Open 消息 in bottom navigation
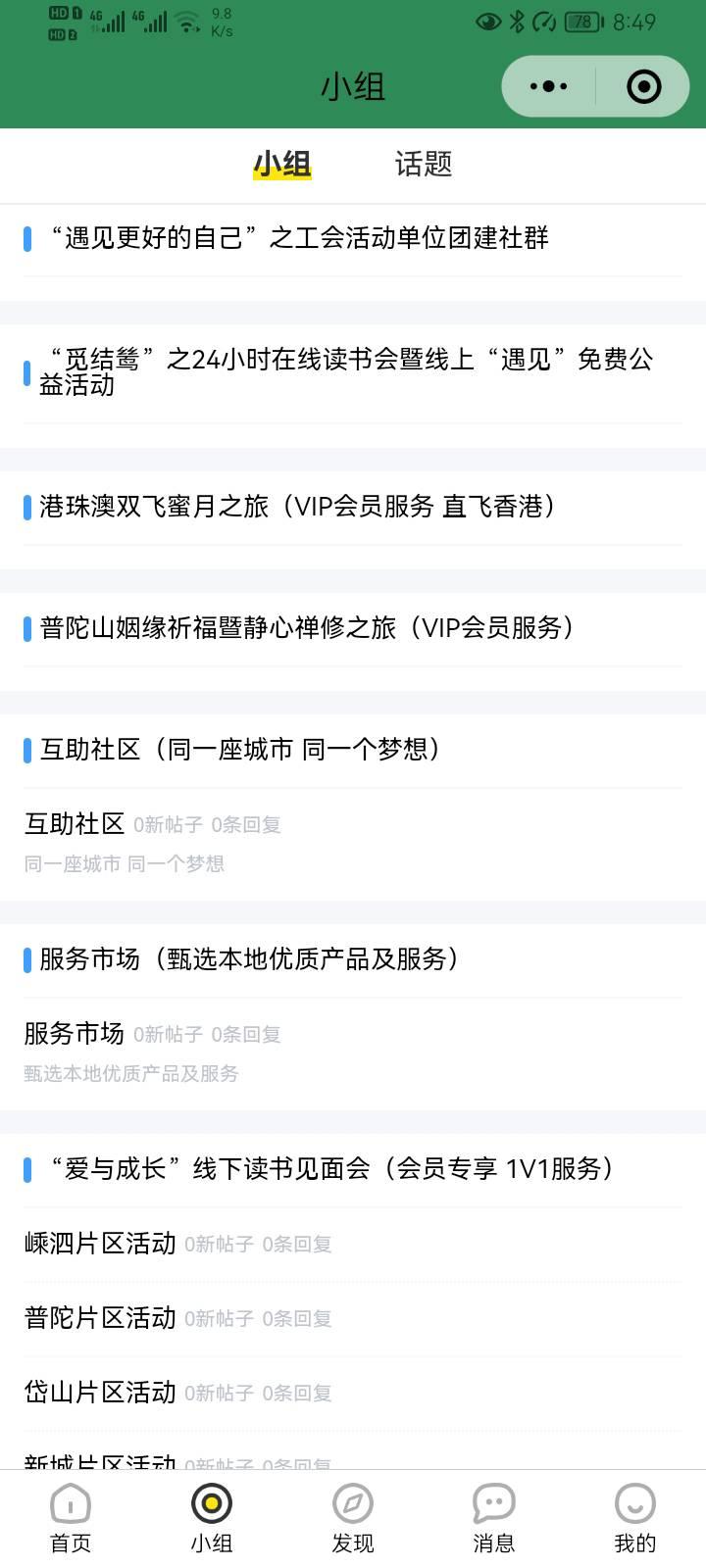Screen dimensions: 706x1568 pyautogui.click(x=494, y=1517)
